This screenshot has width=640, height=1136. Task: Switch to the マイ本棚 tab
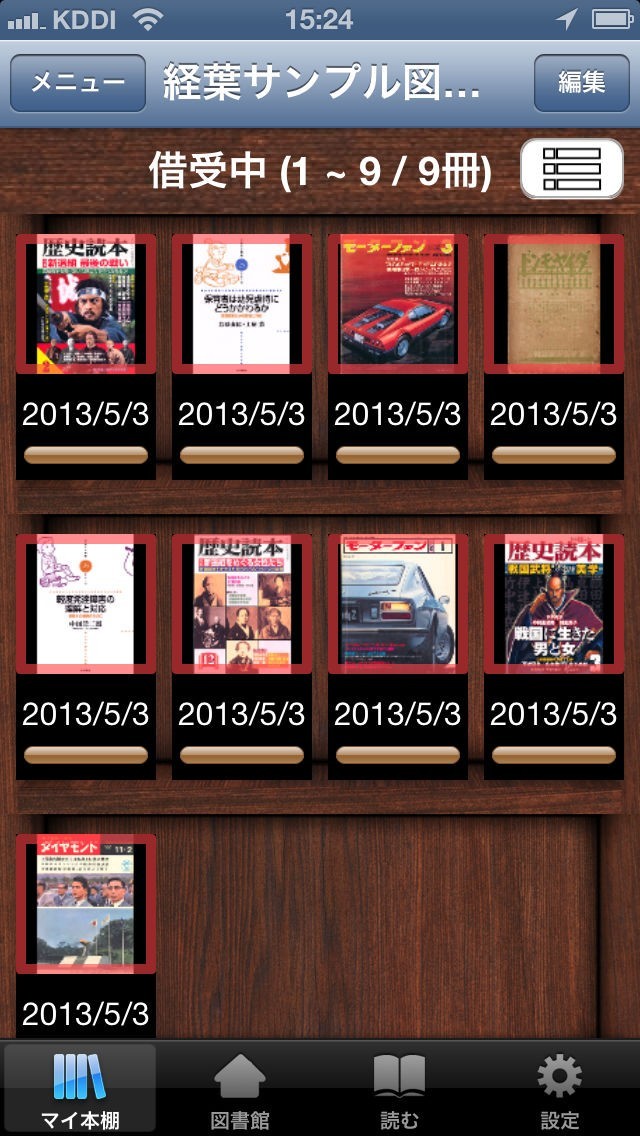pos(80,1091)
